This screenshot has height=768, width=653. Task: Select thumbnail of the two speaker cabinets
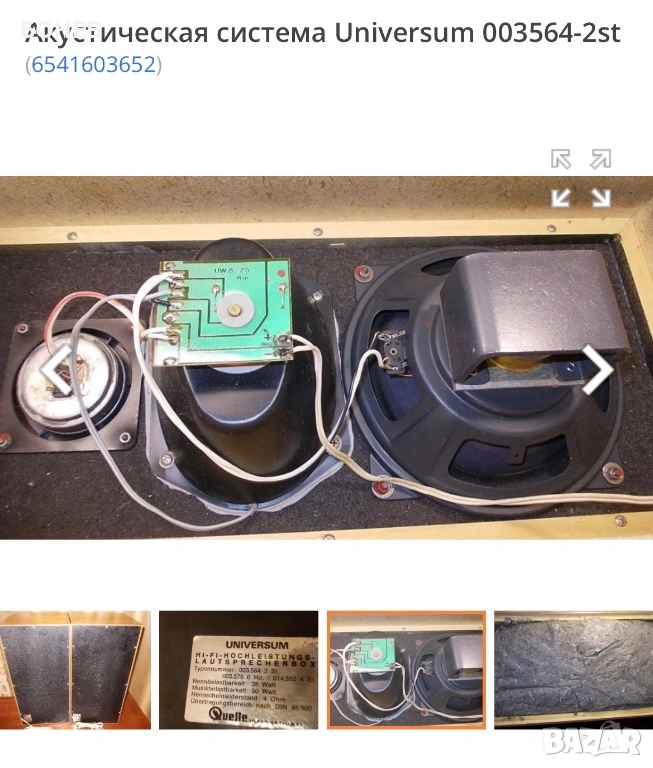(75, 668)
